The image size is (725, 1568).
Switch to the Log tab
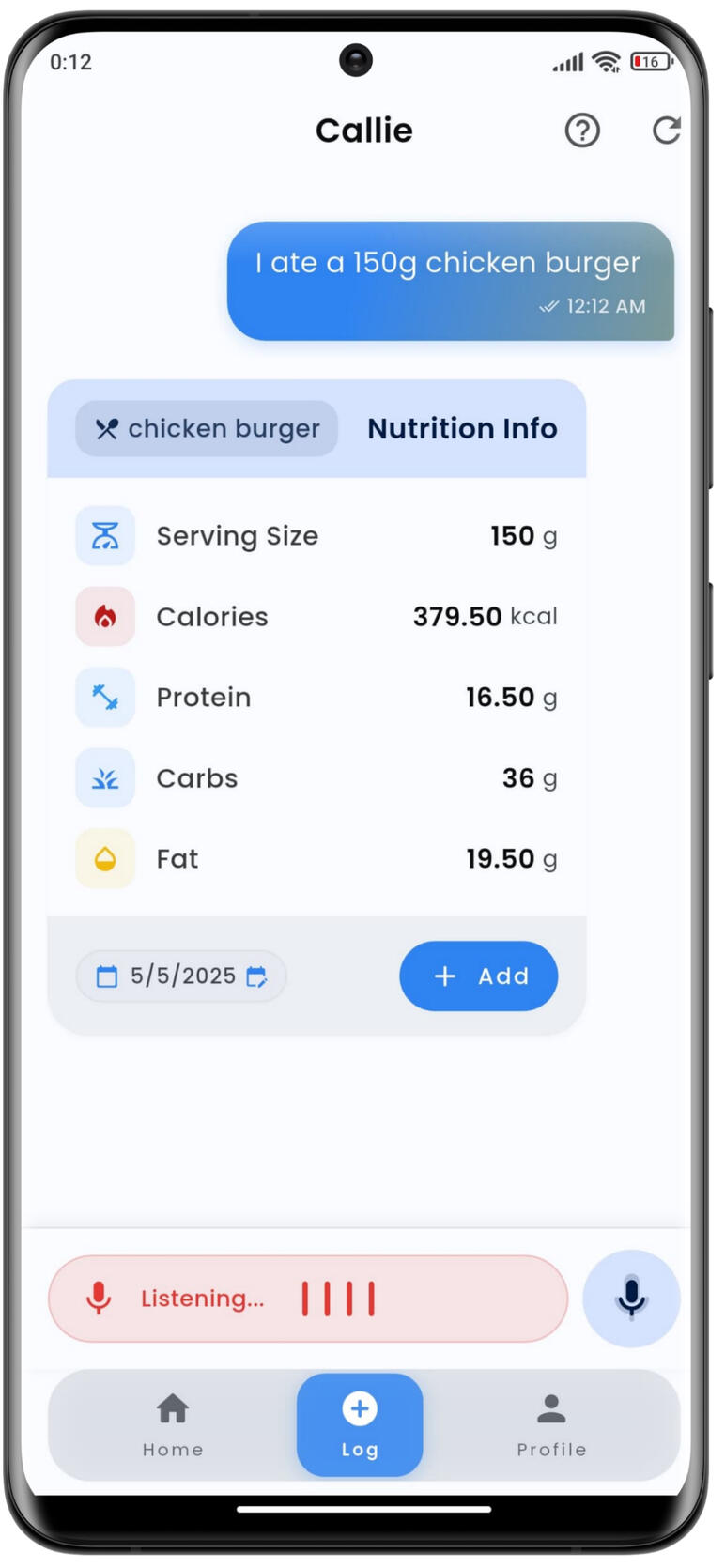pos(360,1424)
